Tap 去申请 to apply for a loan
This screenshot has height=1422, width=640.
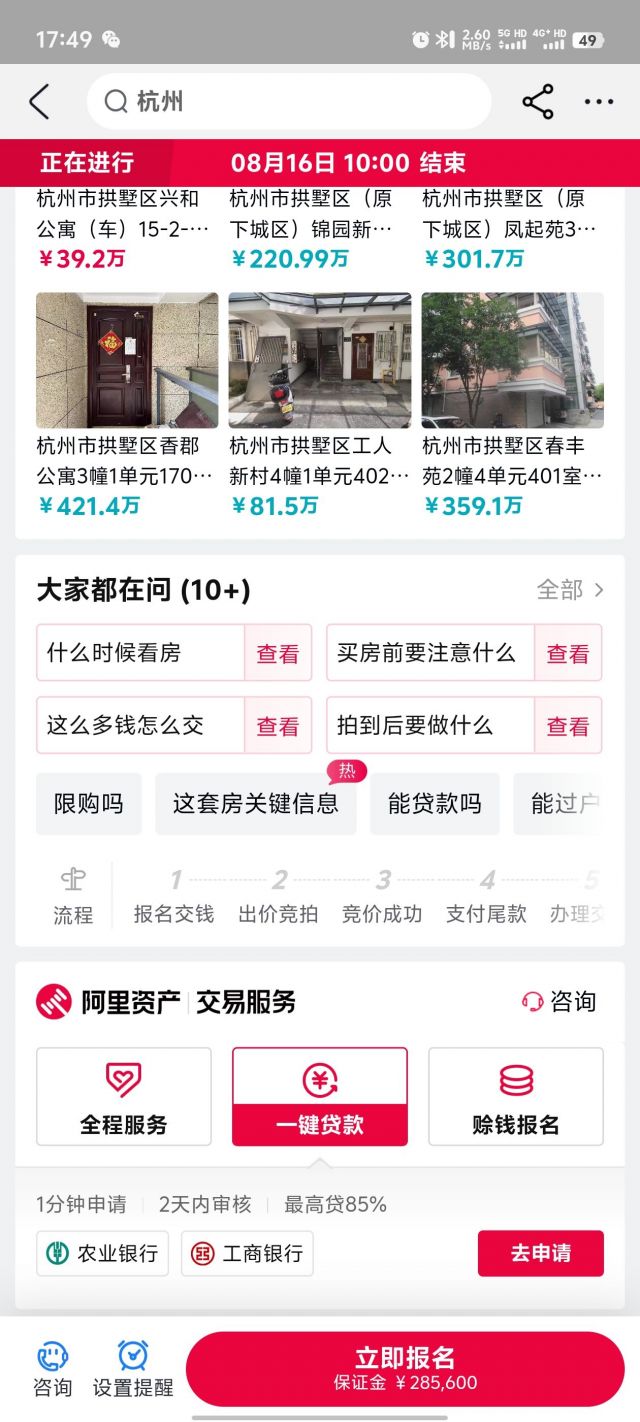click(540, 1253)
